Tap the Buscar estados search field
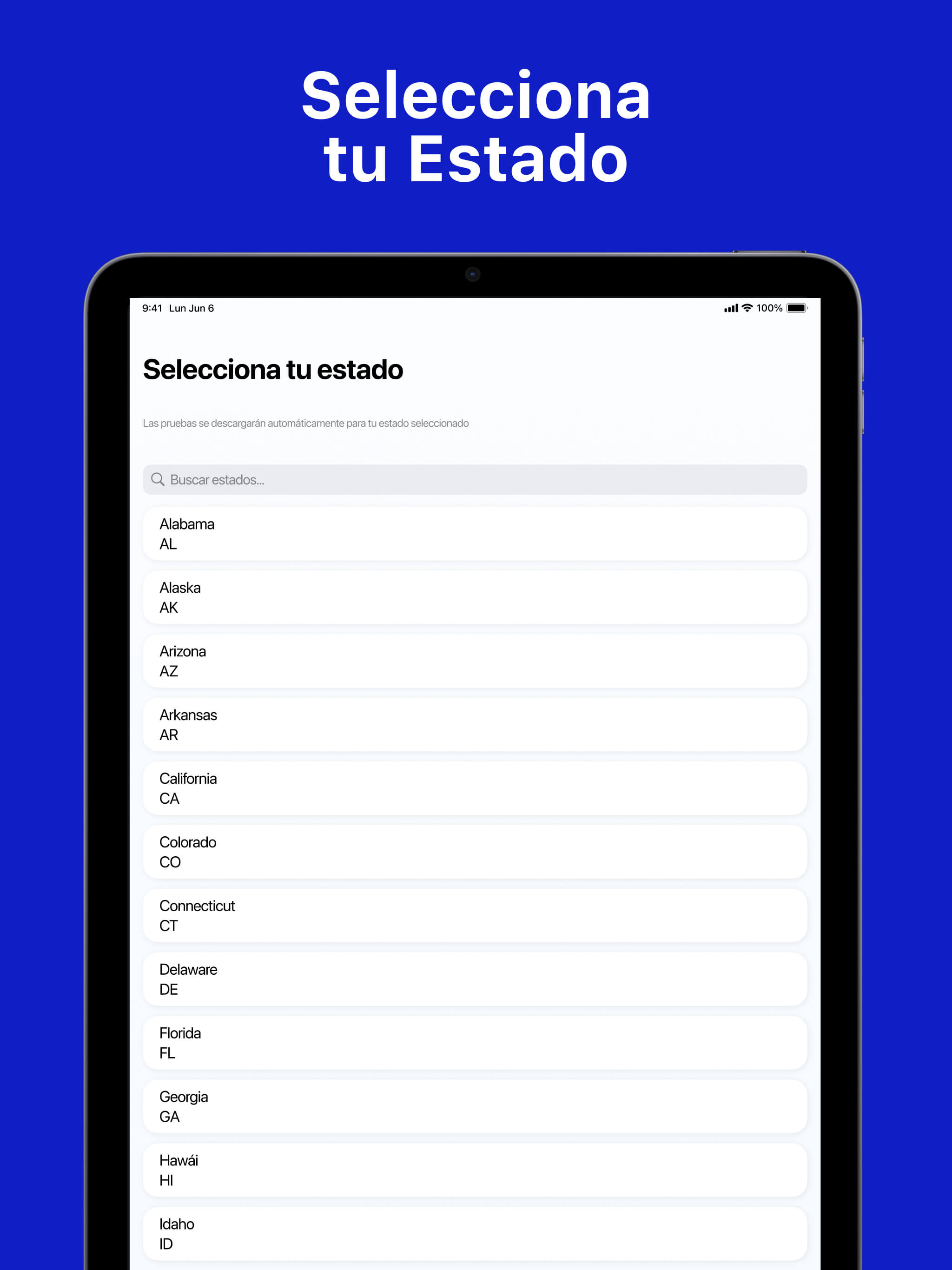Image resolution: width=952 pixels, height=1270 pixels. [x=475, y=480]
